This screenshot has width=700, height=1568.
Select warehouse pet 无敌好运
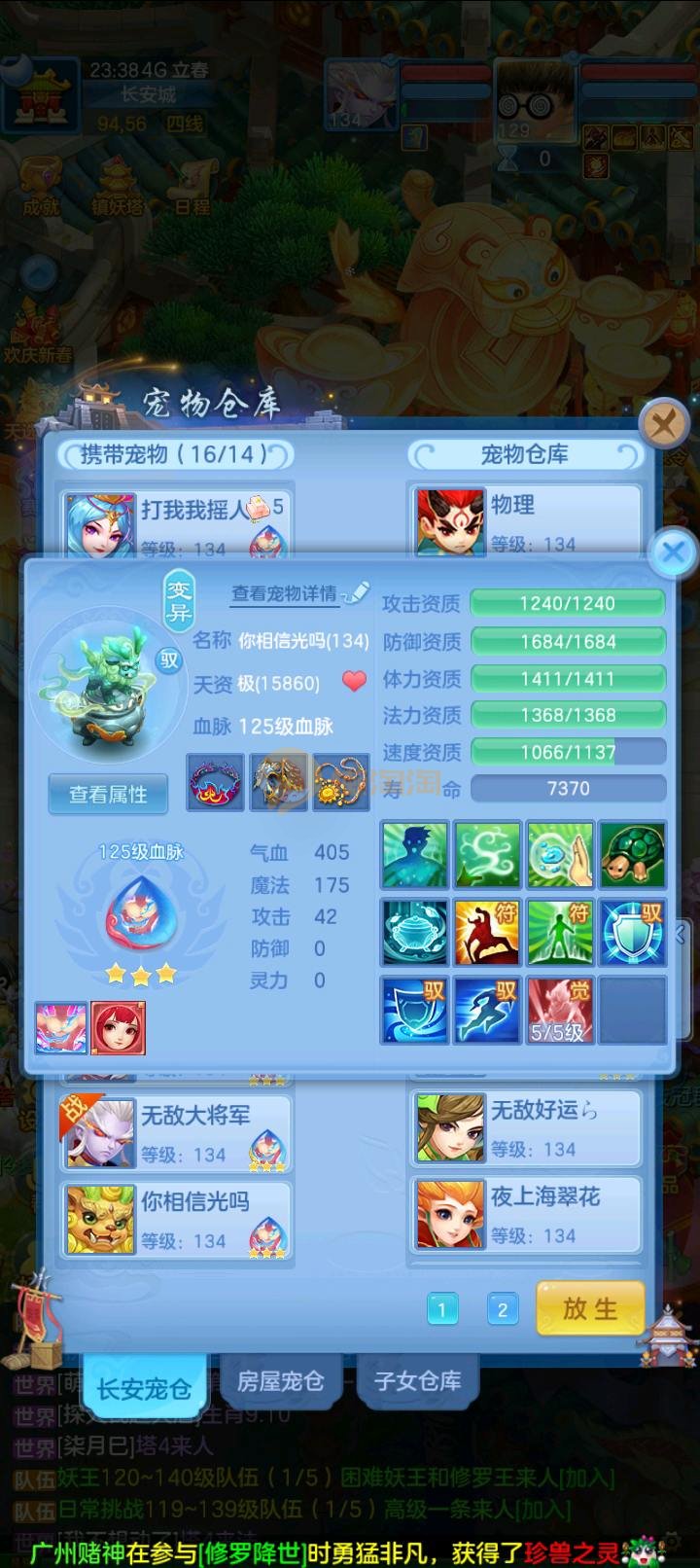tap(526, 1128)
